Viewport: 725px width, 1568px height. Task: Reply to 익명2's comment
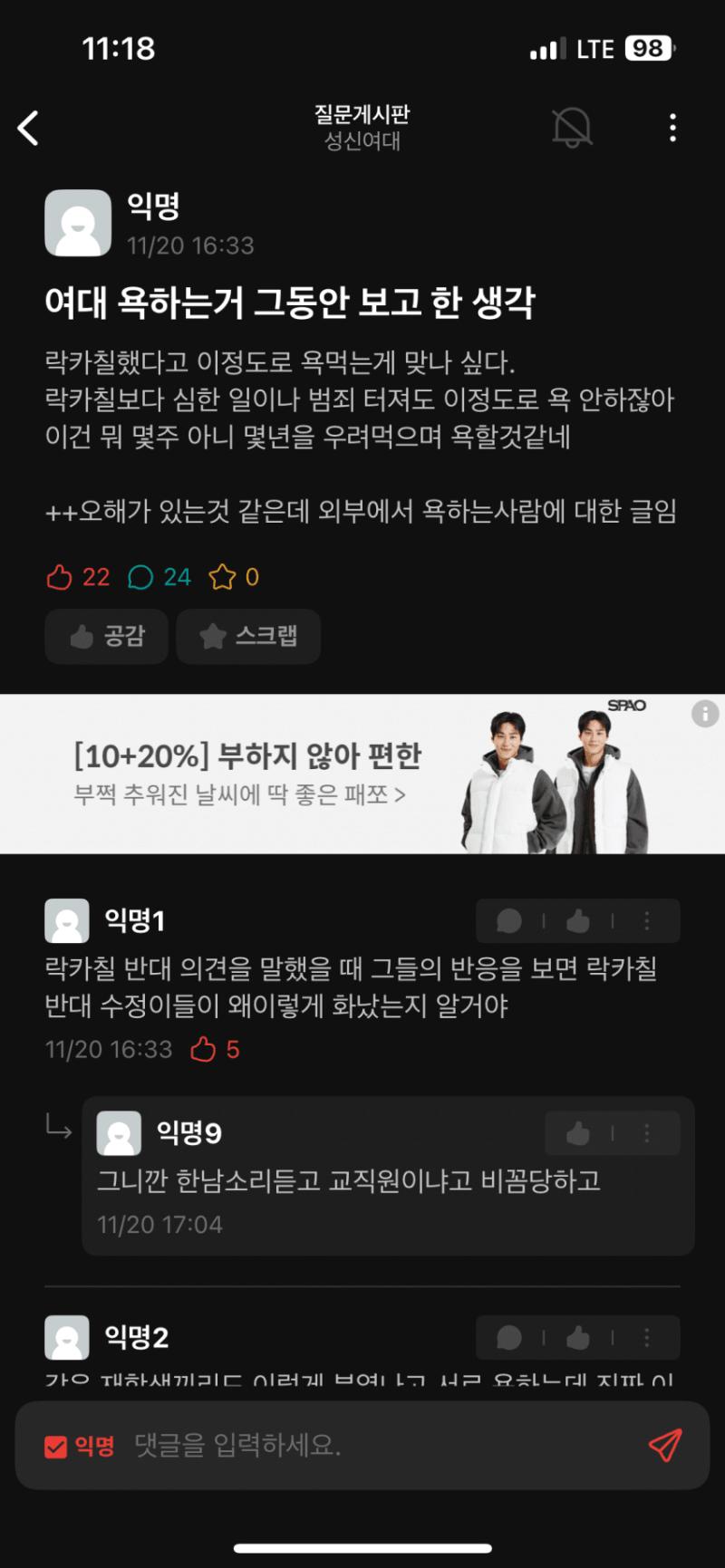pyautogui.click(x=509, y=1338)
